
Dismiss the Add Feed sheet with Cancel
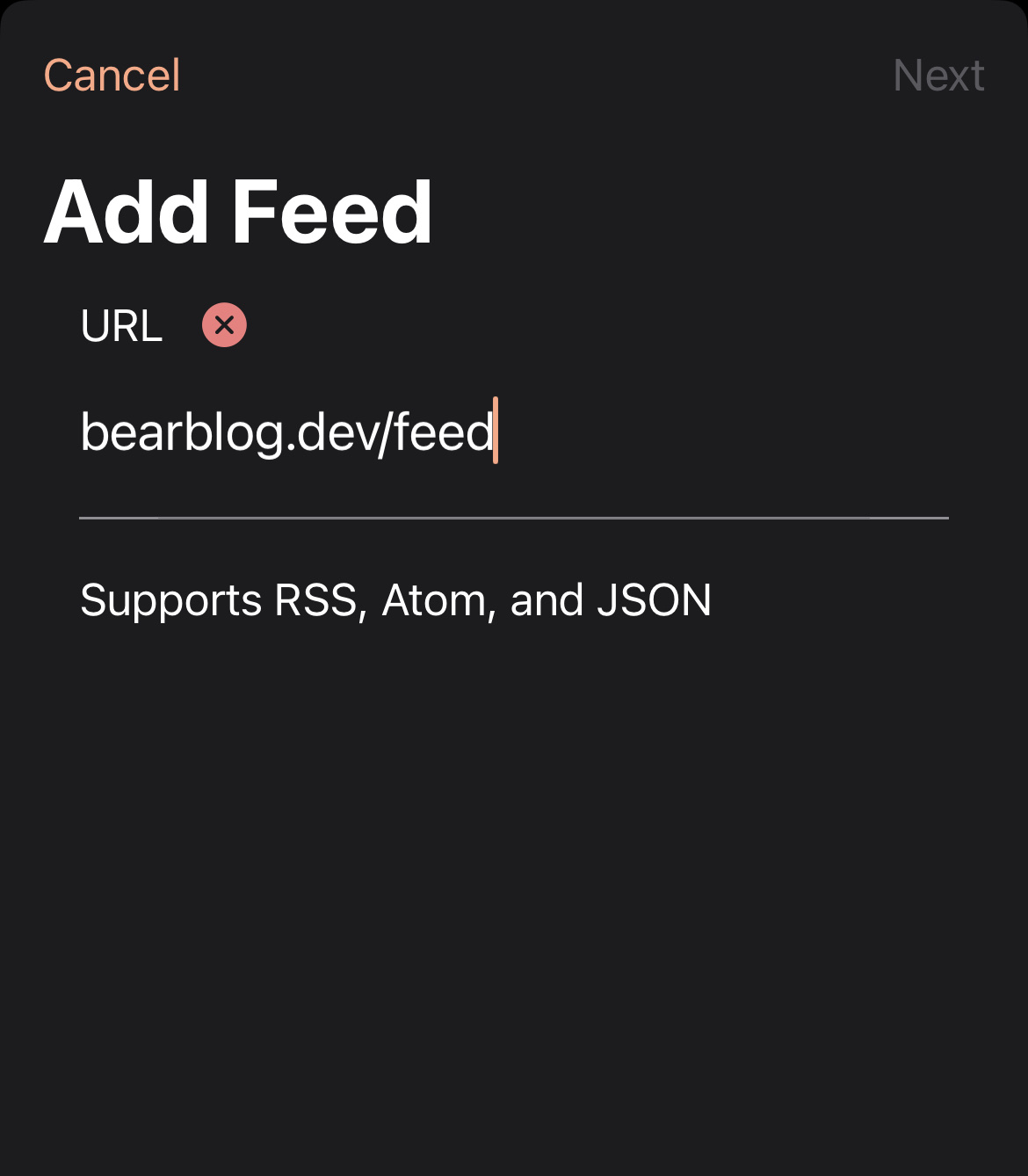[112, 75]
